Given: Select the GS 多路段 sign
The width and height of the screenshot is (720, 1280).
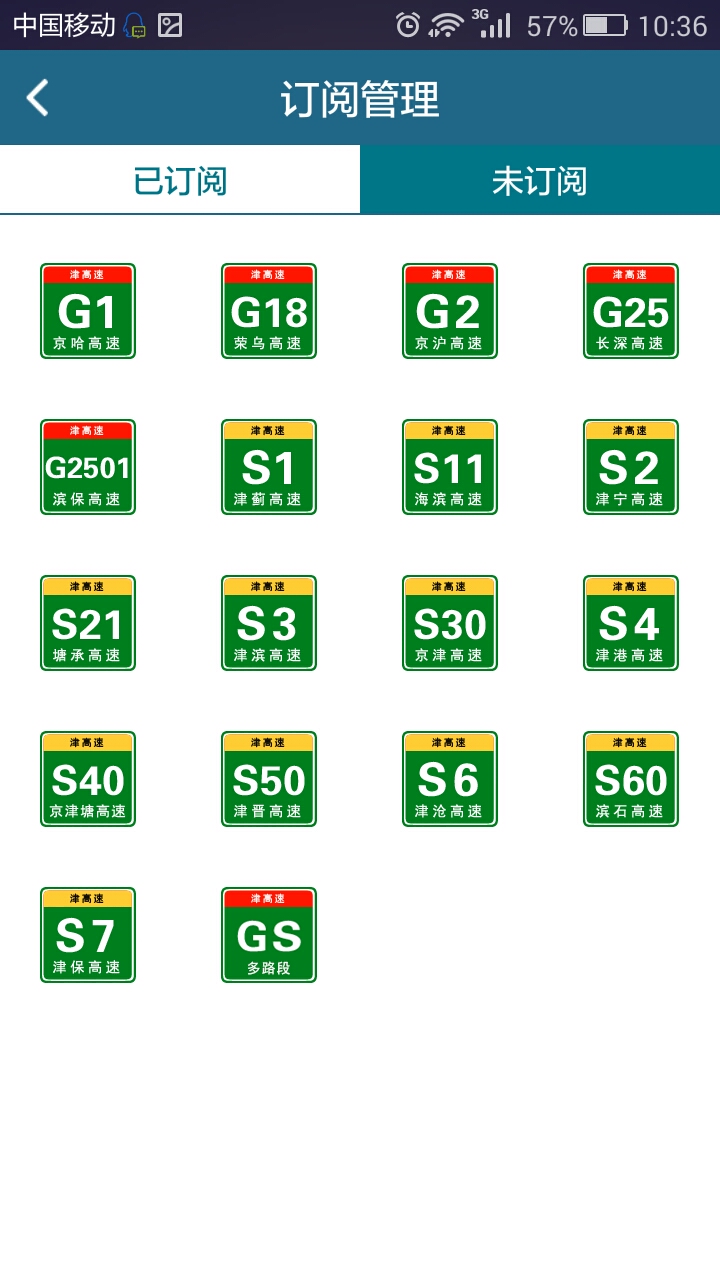Looking at the screenshot, I should pos(269,935).
